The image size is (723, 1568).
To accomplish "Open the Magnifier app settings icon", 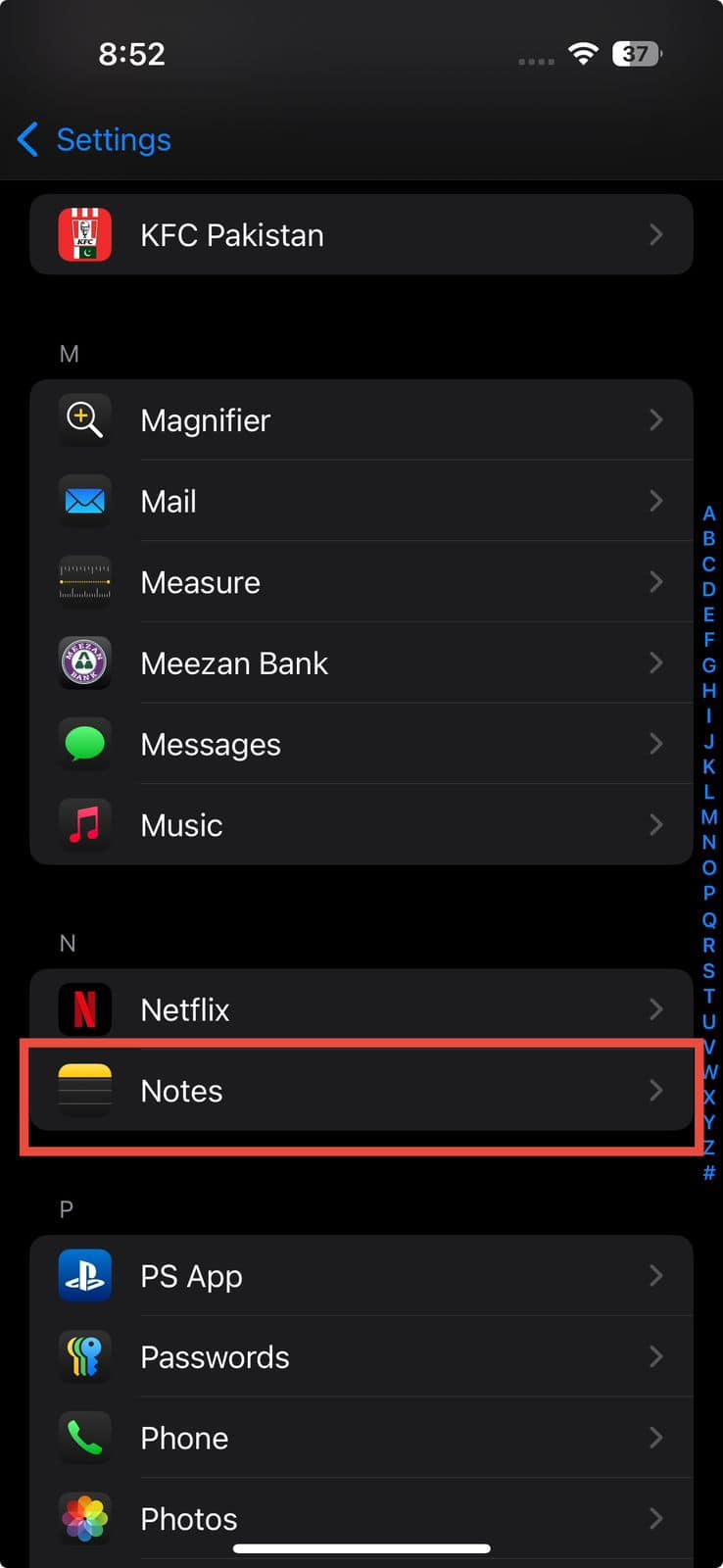I will 84,419.
